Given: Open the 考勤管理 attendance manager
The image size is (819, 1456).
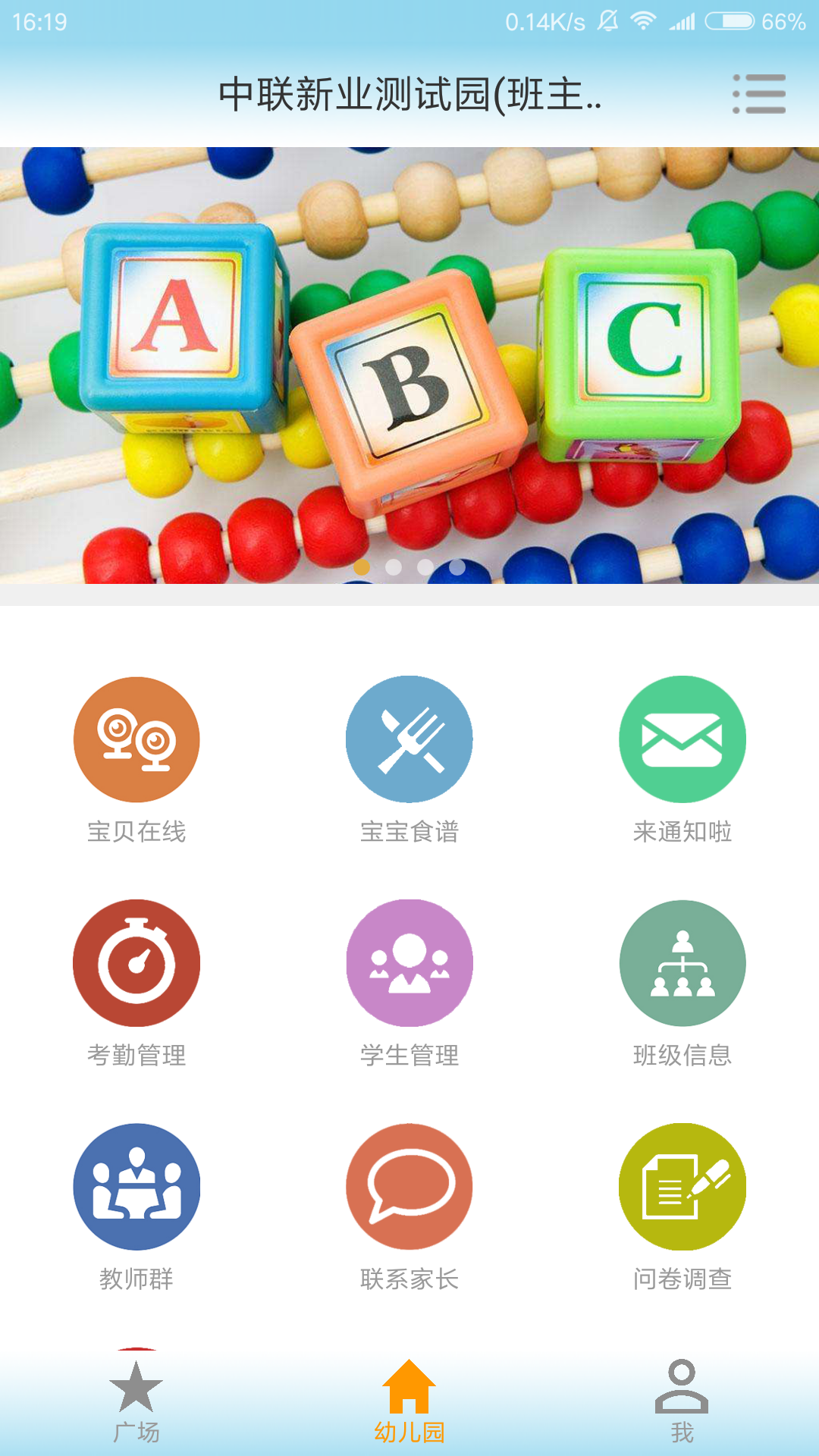Looking at the screenshot, I should click(136, 962).
